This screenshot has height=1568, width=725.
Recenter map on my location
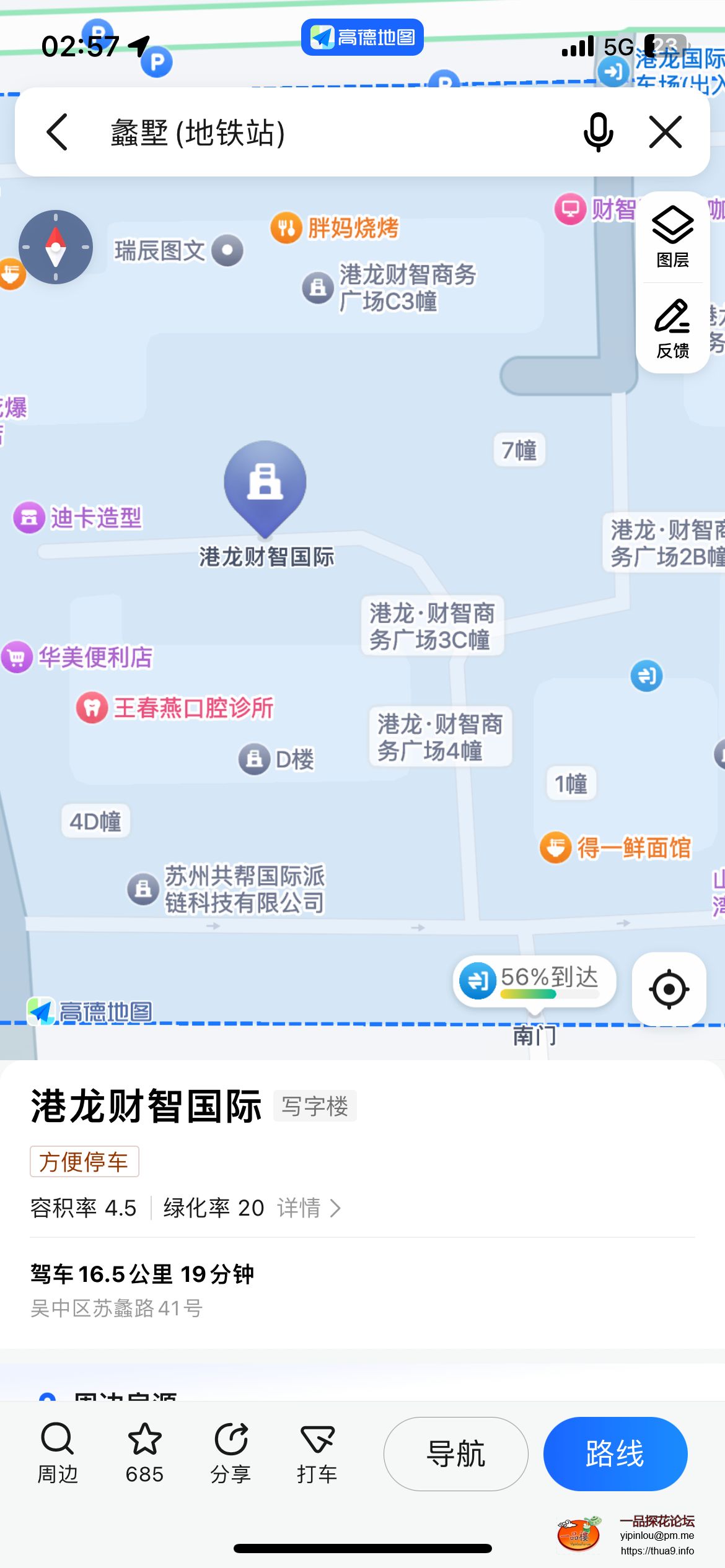[669, 989]
